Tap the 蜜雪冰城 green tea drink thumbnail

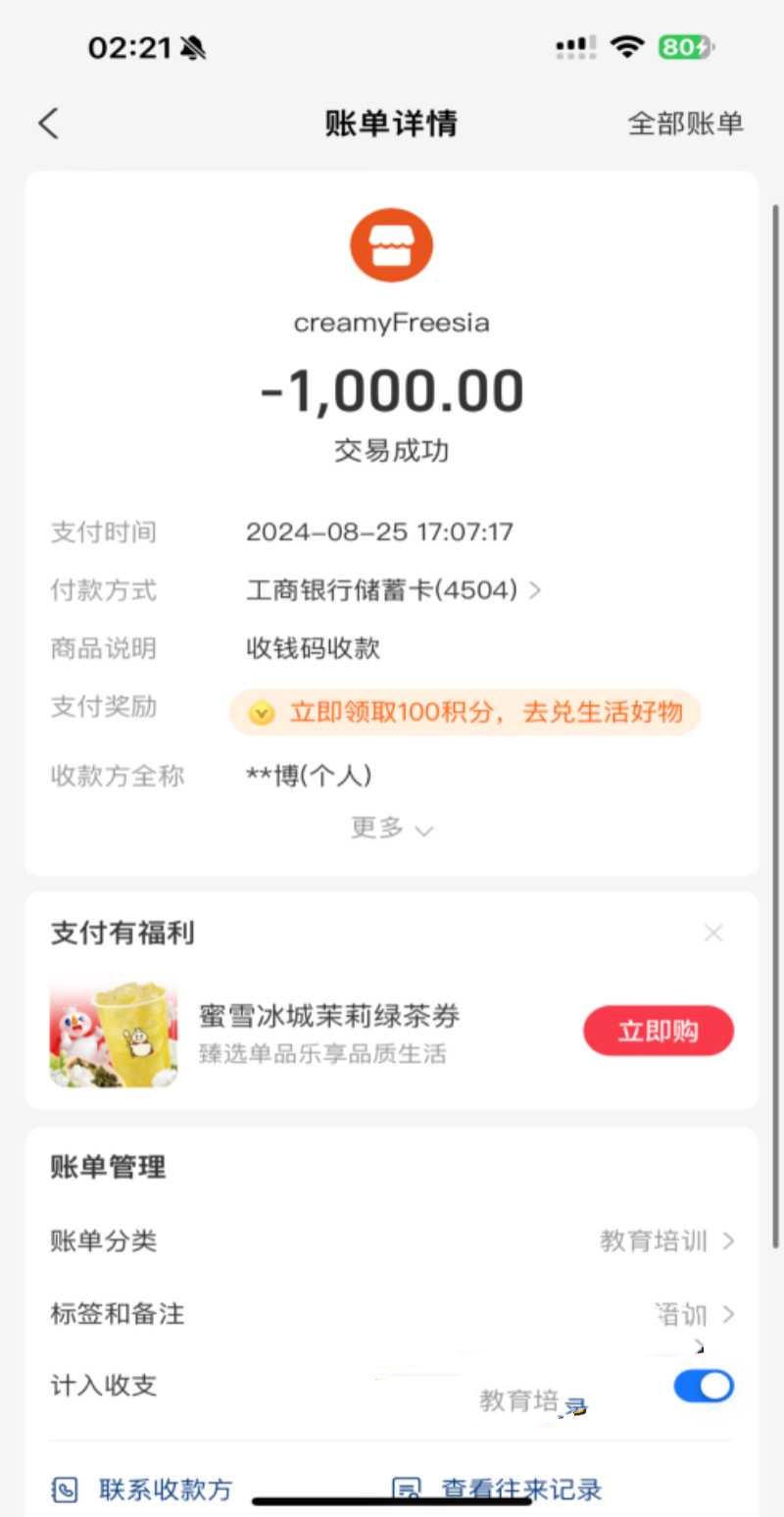coord(113,1031)
